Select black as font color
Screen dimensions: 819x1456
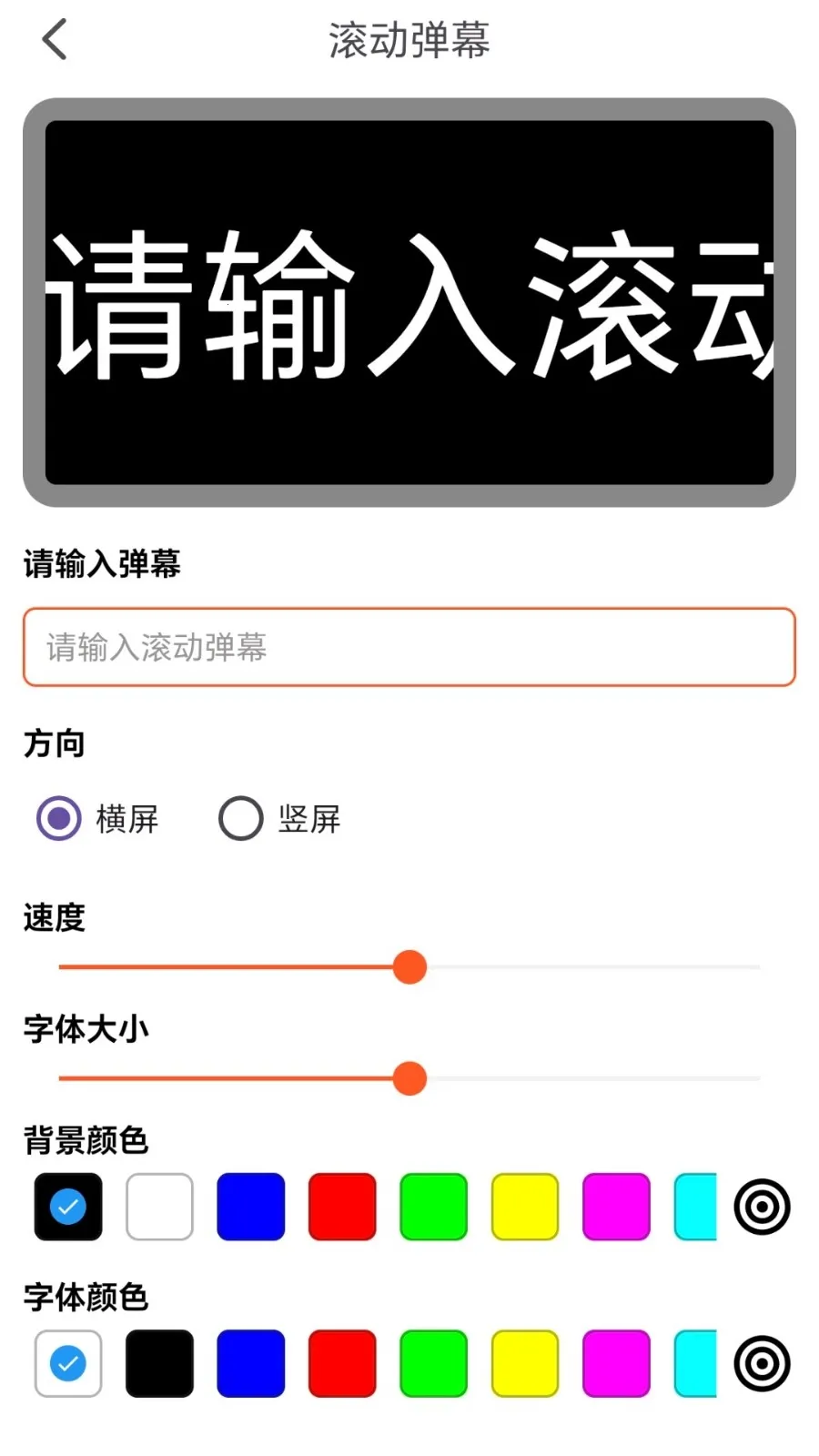coord(159,1362)
